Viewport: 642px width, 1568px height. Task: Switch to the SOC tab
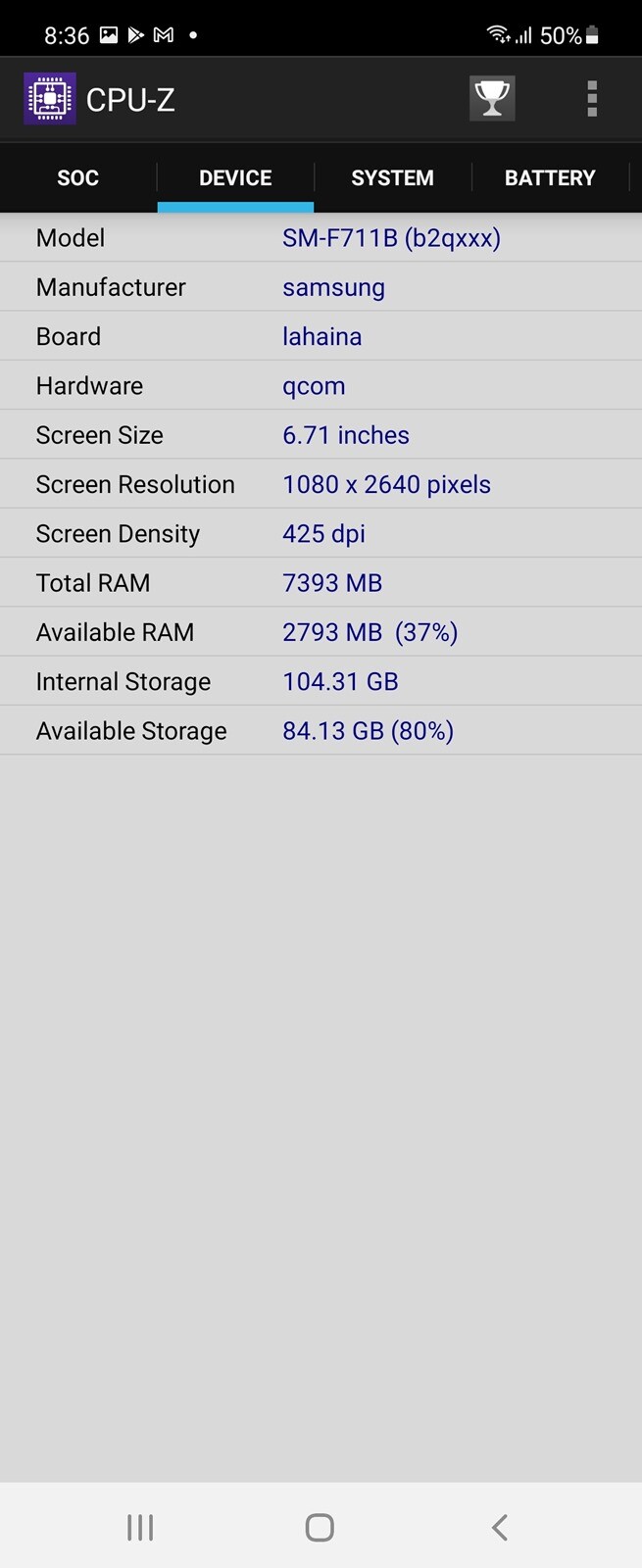pos(78,177)
